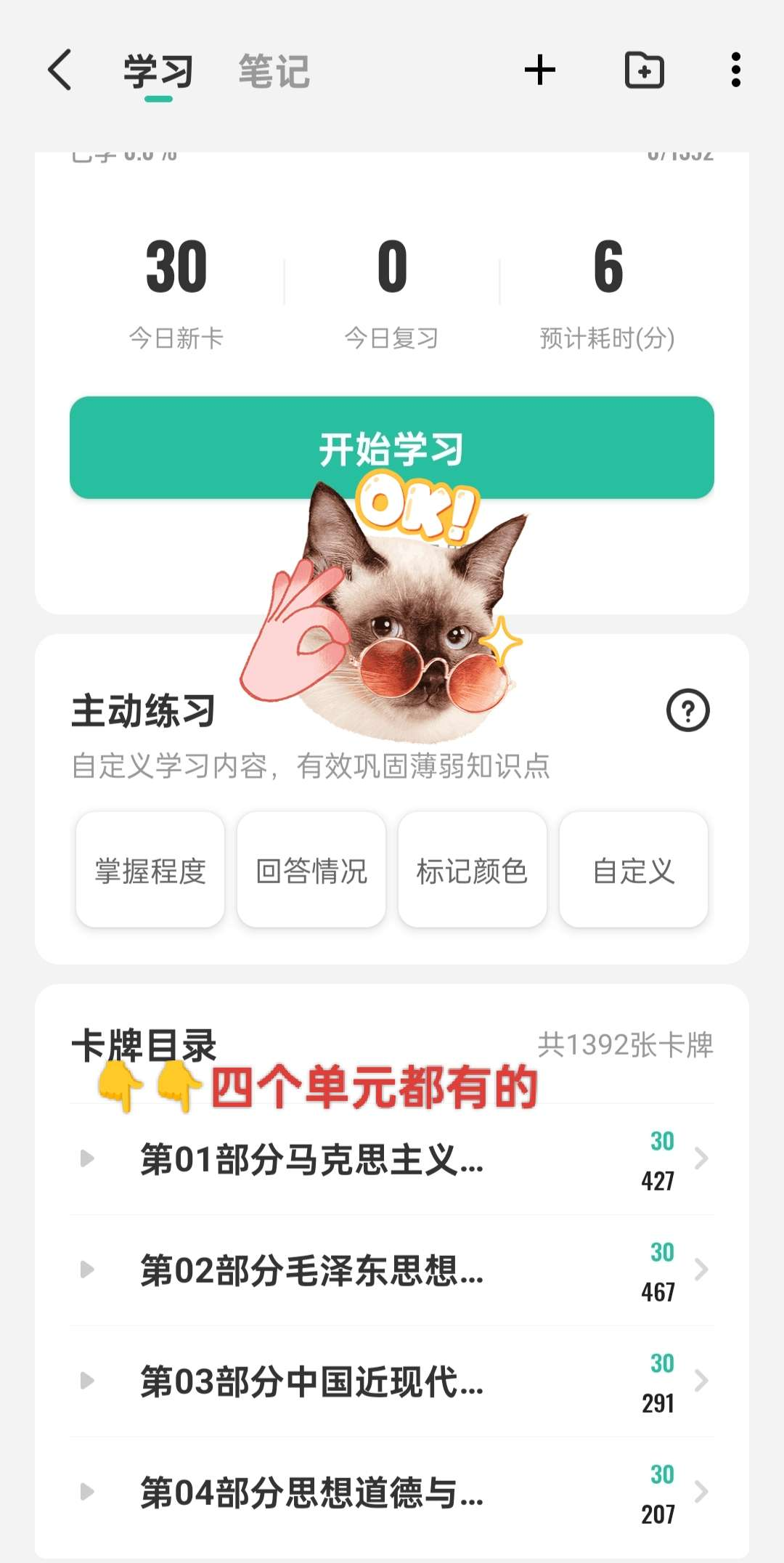This screenshot has height=1563, width=784.
Task: Open the add-folder icon in the top bar
Action: tap(644, 70)
